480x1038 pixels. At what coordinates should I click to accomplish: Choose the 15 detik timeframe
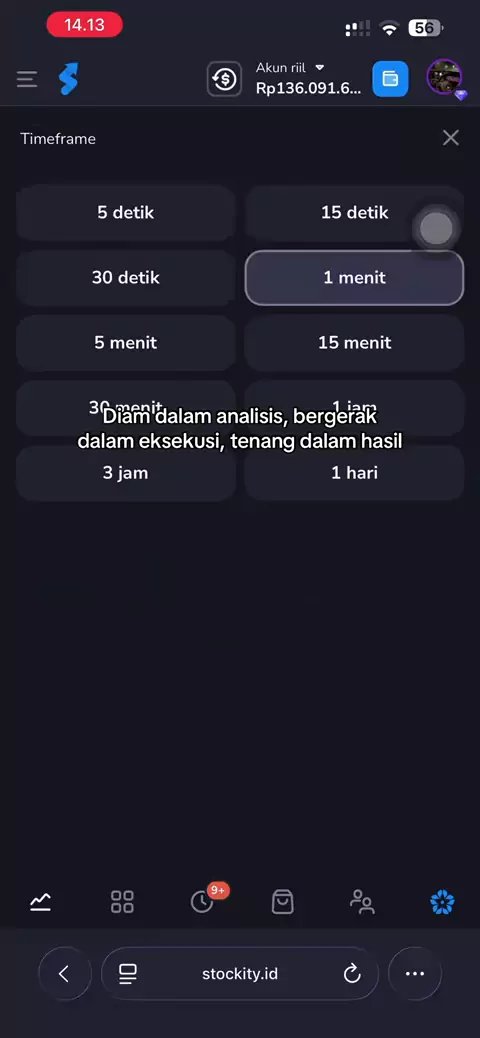coord(354,212)
